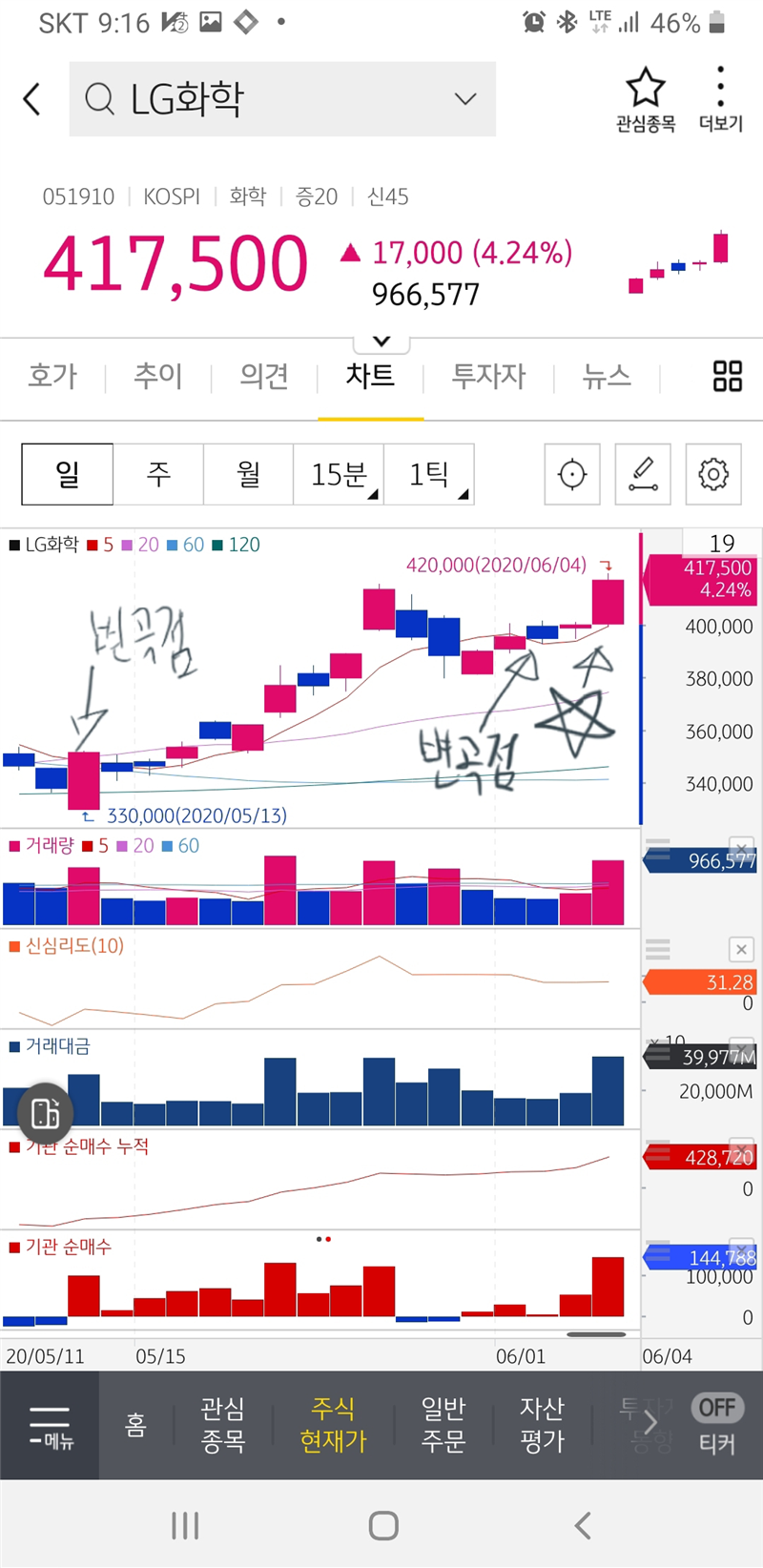Select the 월 (monthly) chart period
Viewport: 763px width, 1568px height.
click(248, 474)
